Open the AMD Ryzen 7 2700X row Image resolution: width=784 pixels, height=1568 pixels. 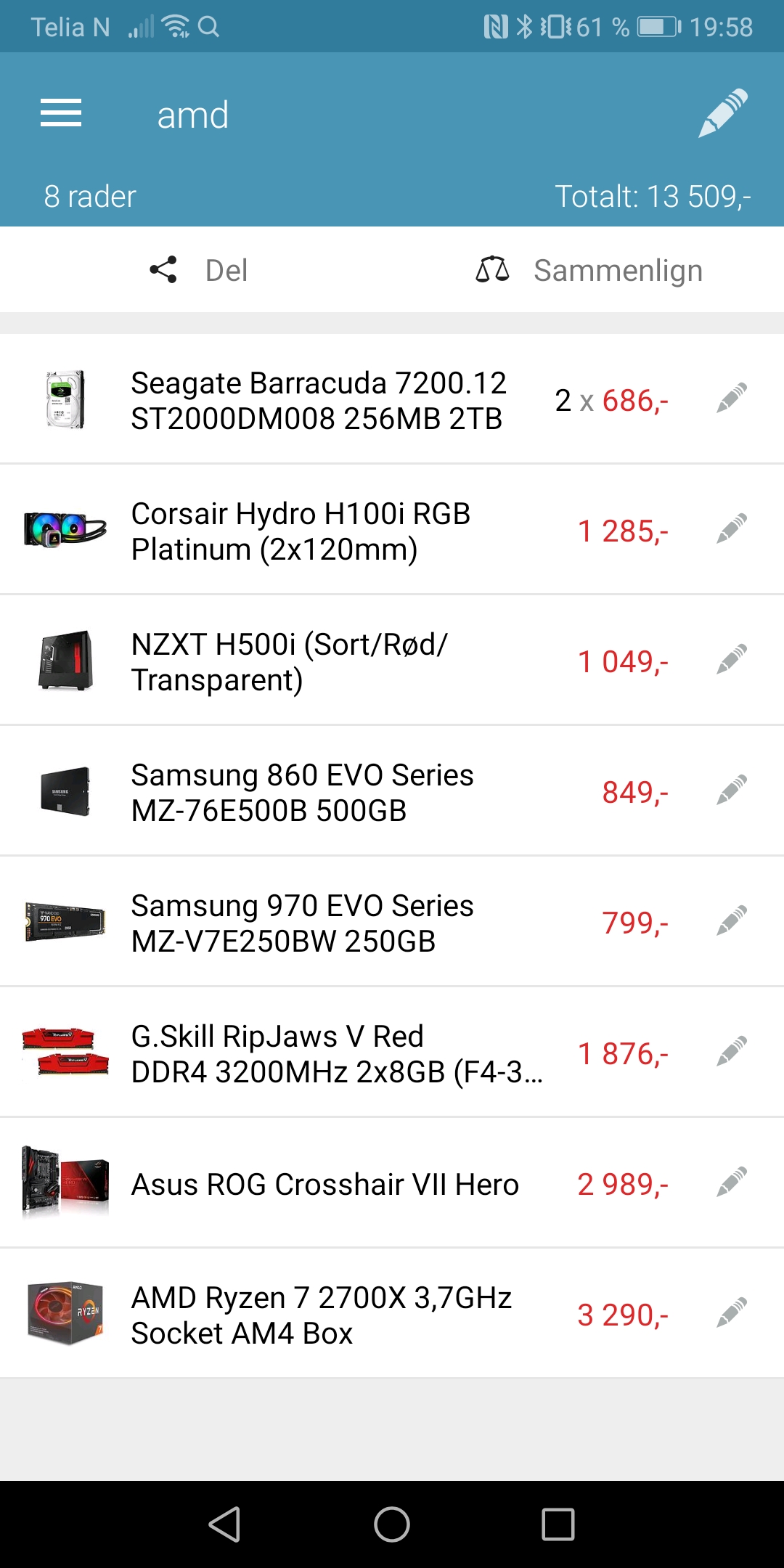click(x=392, y=1314)
